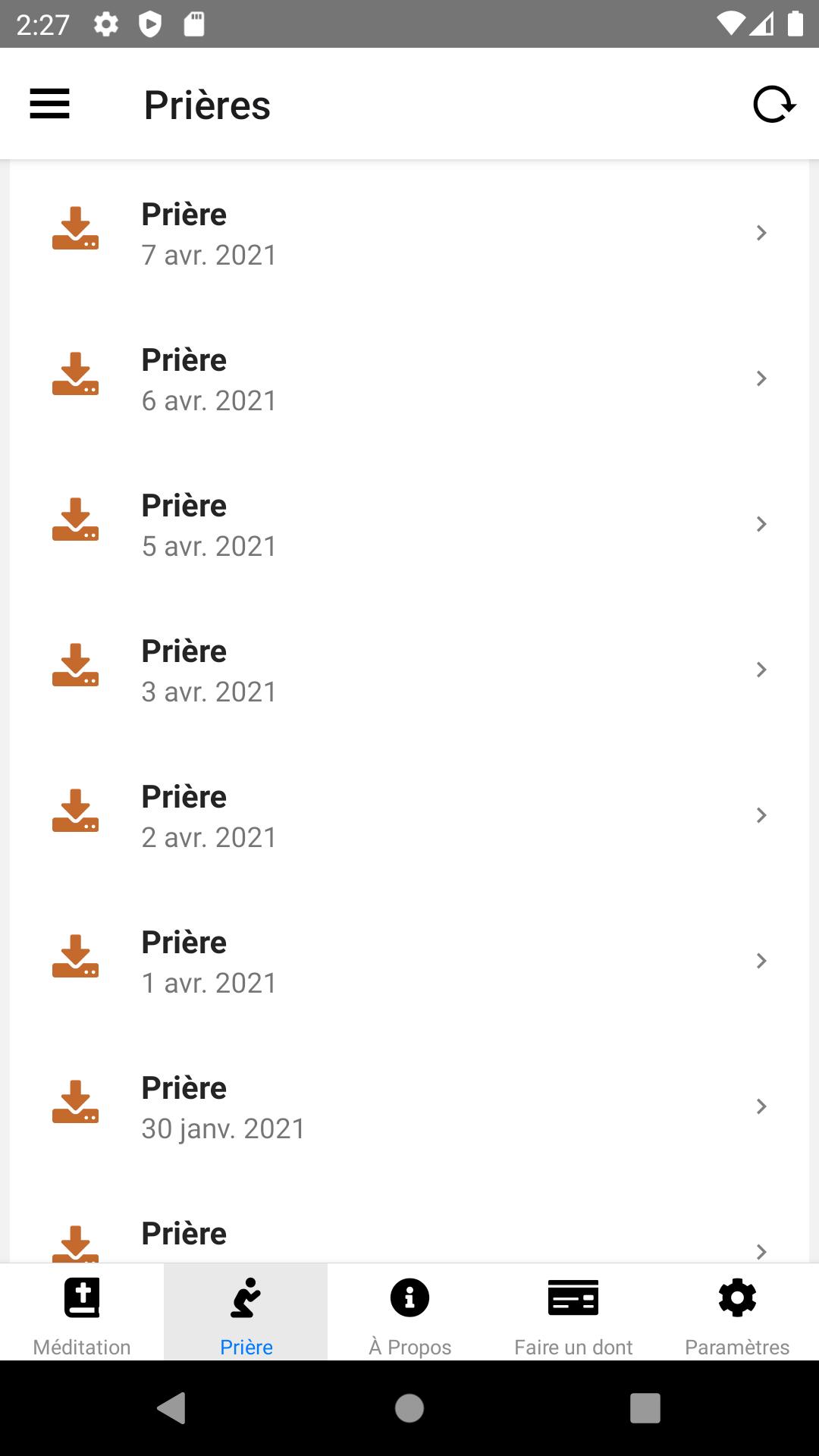
Task: Switch to the Paramètres tab
Action: [737, 1312]
